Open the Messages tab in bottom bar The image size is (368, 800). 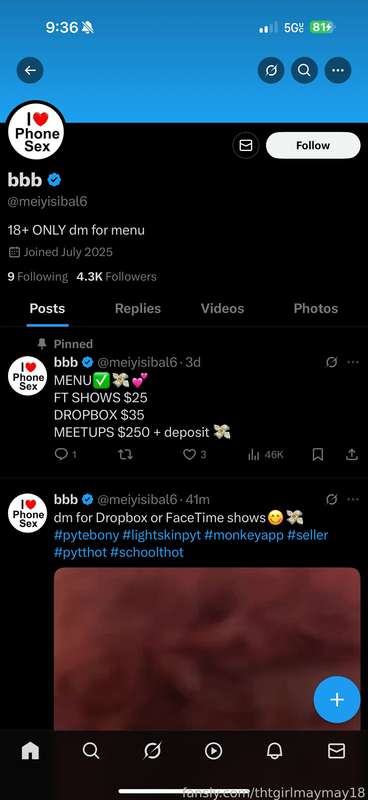point(336,751)
